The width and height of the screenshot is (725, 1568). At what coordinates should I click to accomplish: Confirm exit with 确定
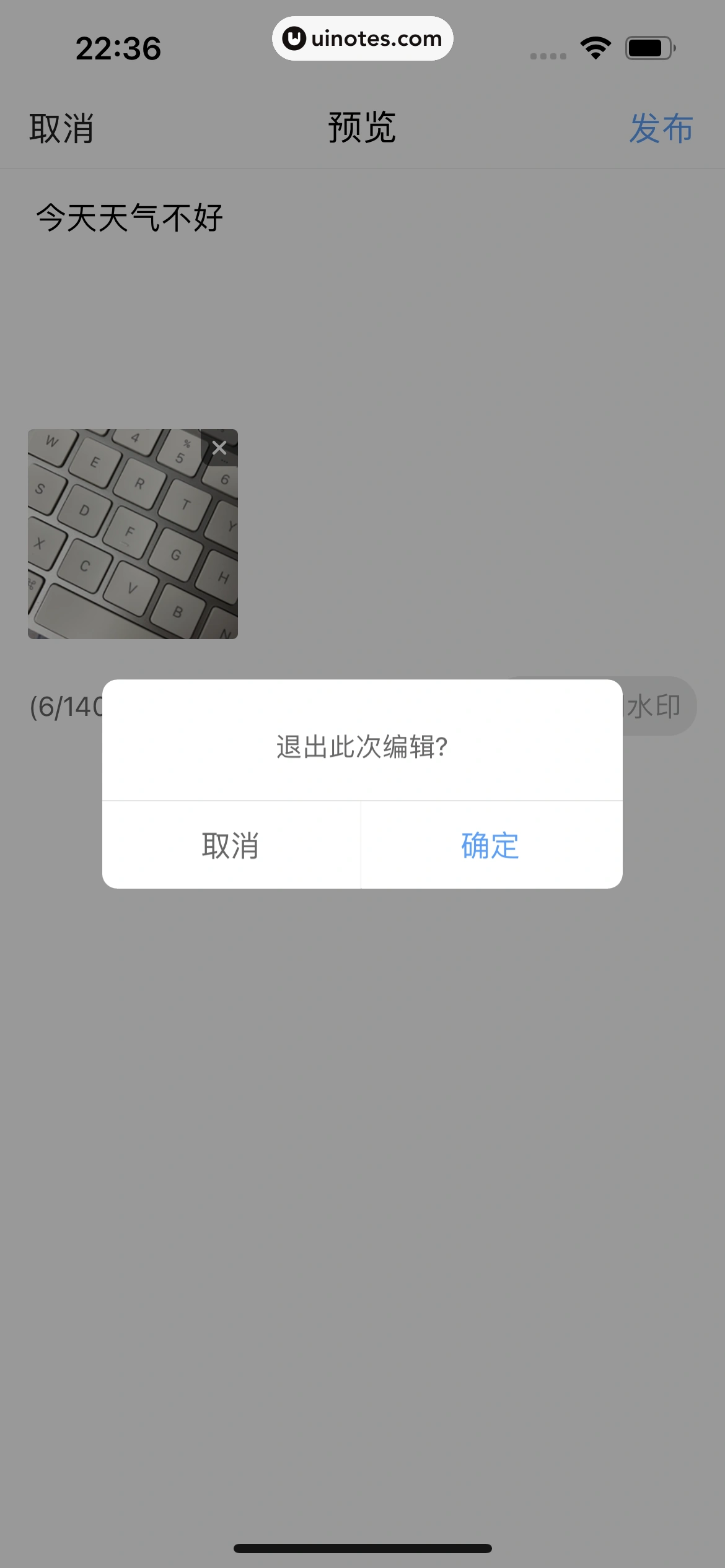(491, 845)
